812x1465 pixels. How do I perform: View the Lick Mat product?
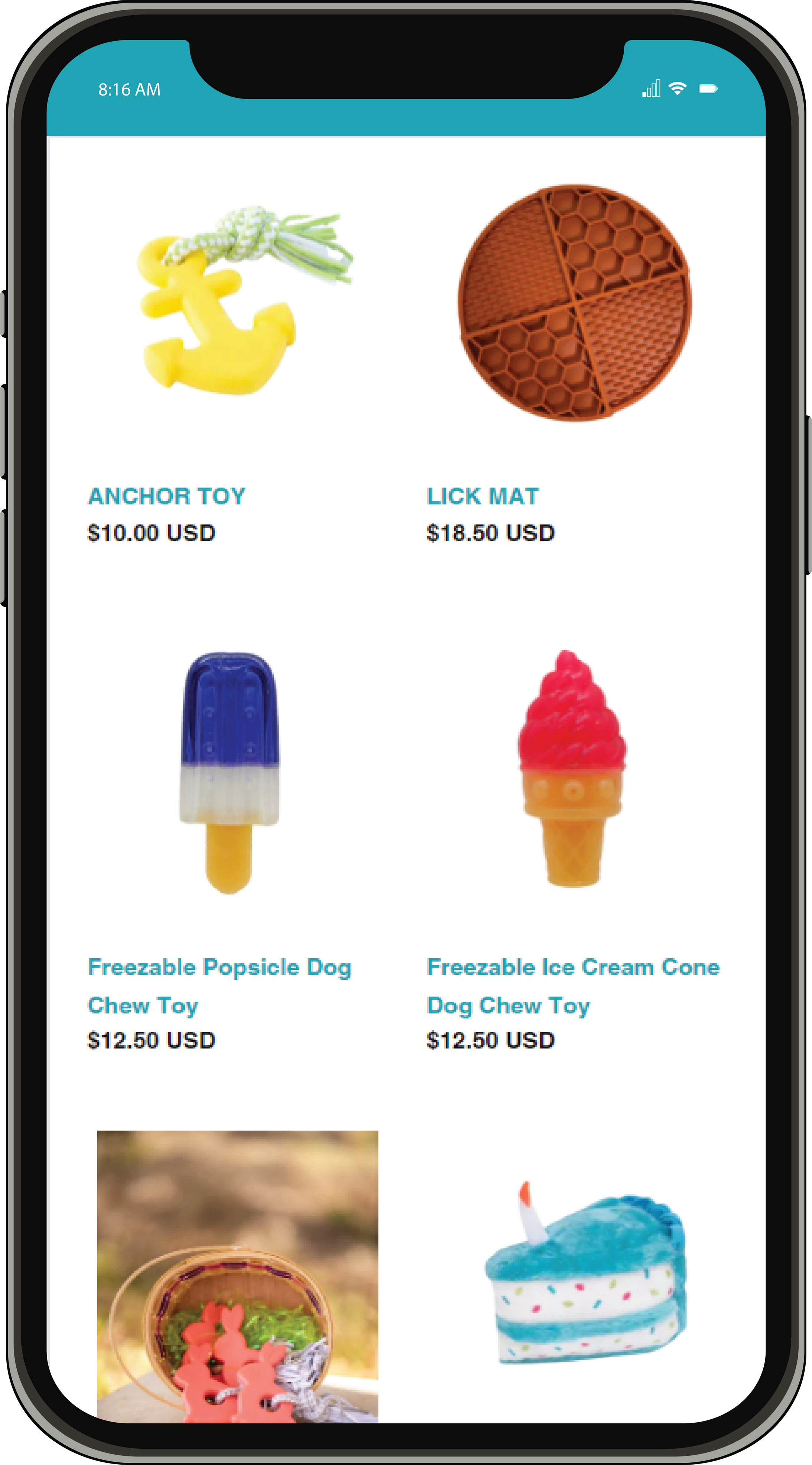point(482,496)
